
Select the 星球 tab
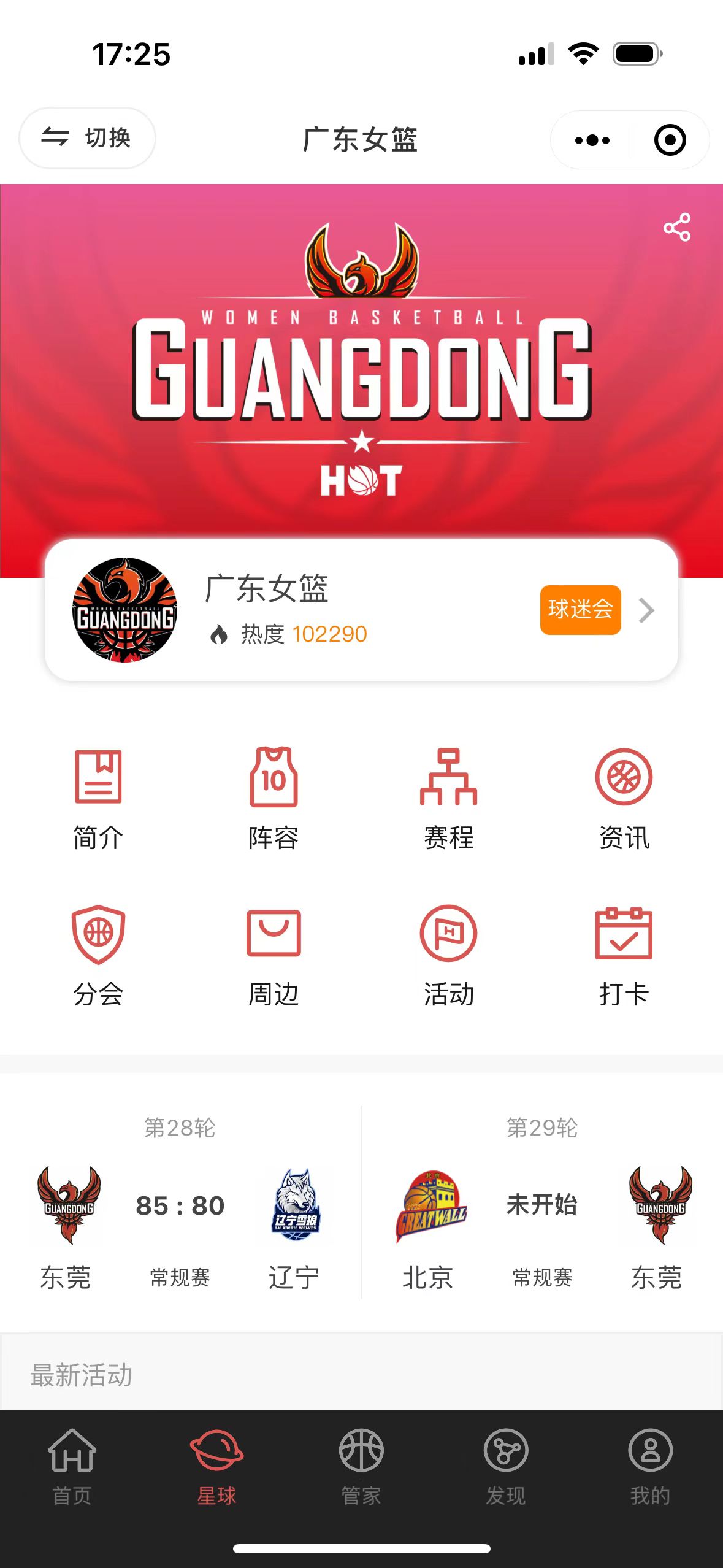click(x=216, y=1467)
